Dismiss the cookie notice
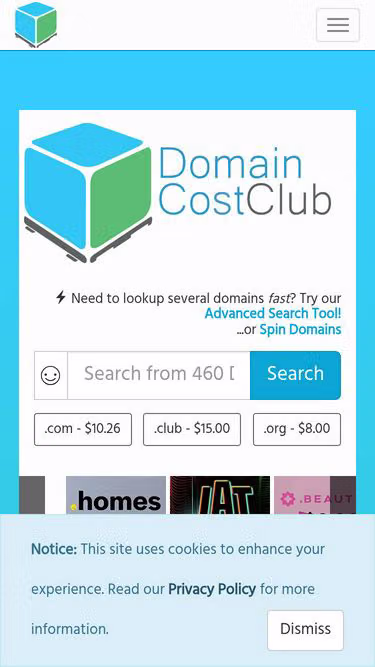The image size is (375, 667). (305, 630)
